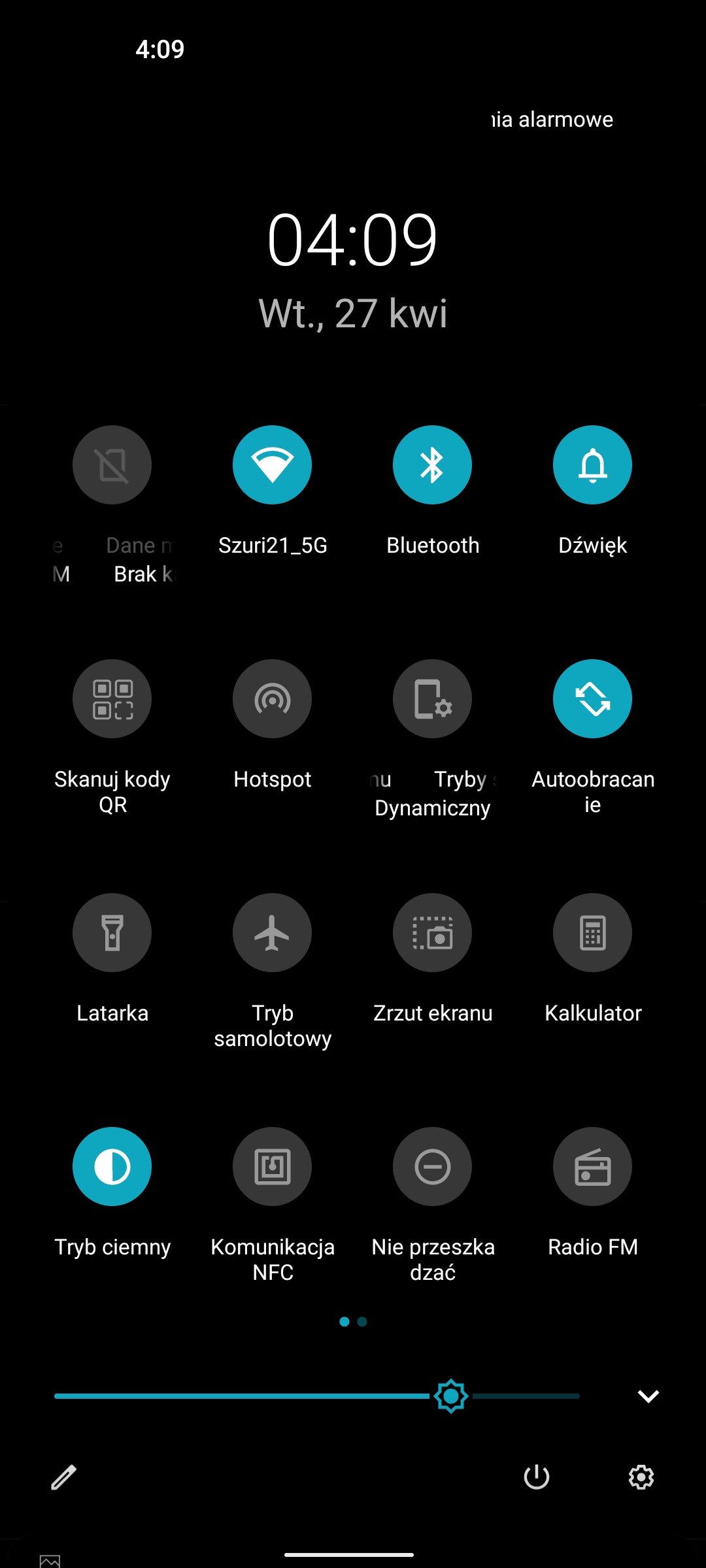Screen dimensions: 706x1568
Task: Toggle the Dźwięk sound tile
Action: pyautogui.click(x=592, y=465)
